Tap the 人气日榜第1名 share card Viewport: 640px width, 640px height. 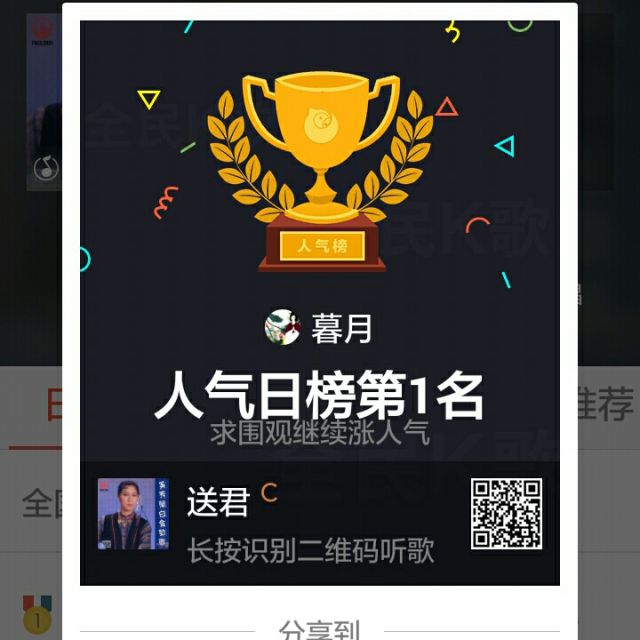tap(320, 300)
